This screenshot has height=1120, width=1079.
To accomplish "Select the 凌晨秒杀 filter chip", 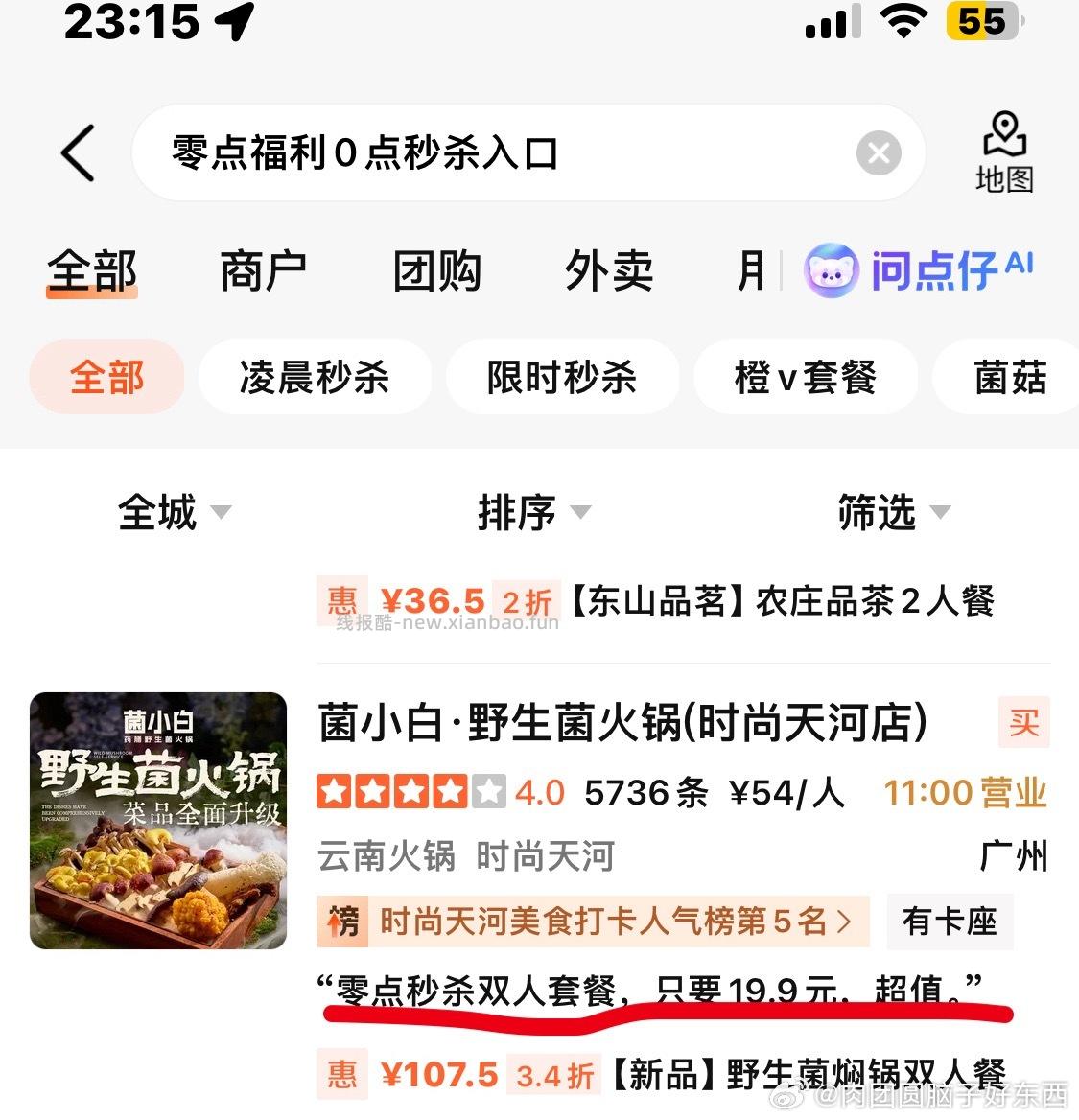I will click(315, 377).
